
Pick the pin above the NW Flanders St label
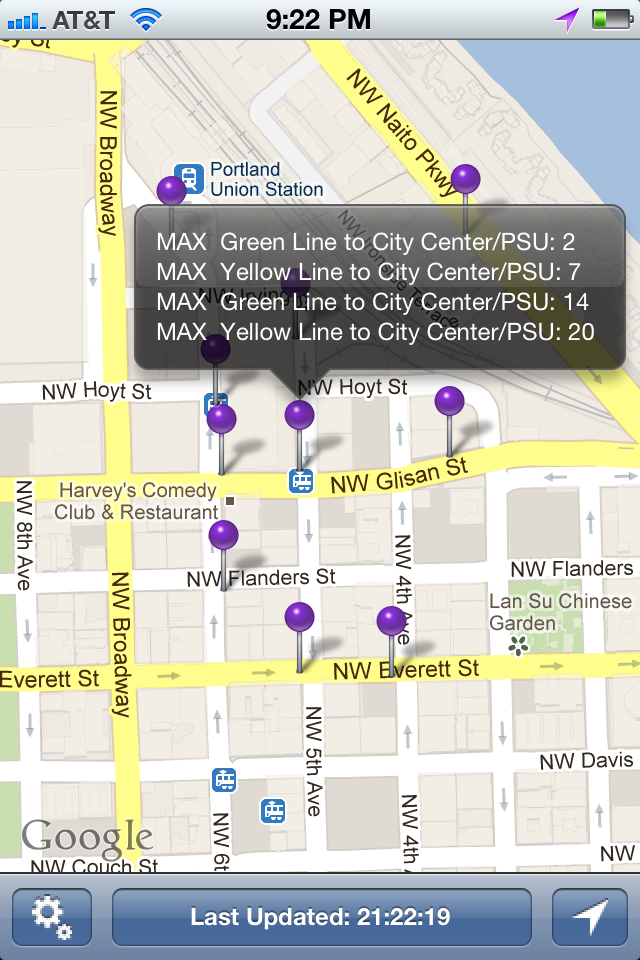[224, 536]
